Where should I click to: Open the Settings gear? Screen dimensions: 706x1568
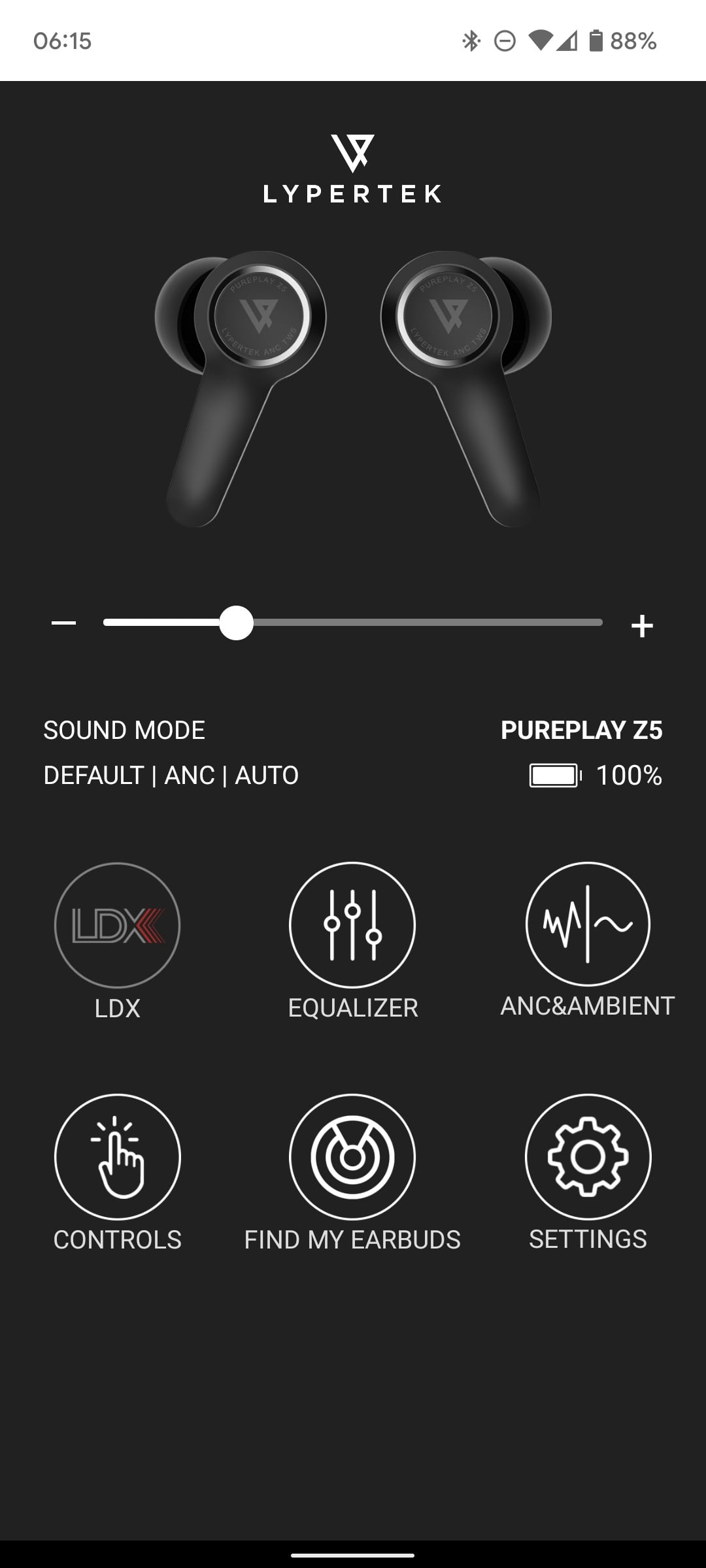(588, 1156)
